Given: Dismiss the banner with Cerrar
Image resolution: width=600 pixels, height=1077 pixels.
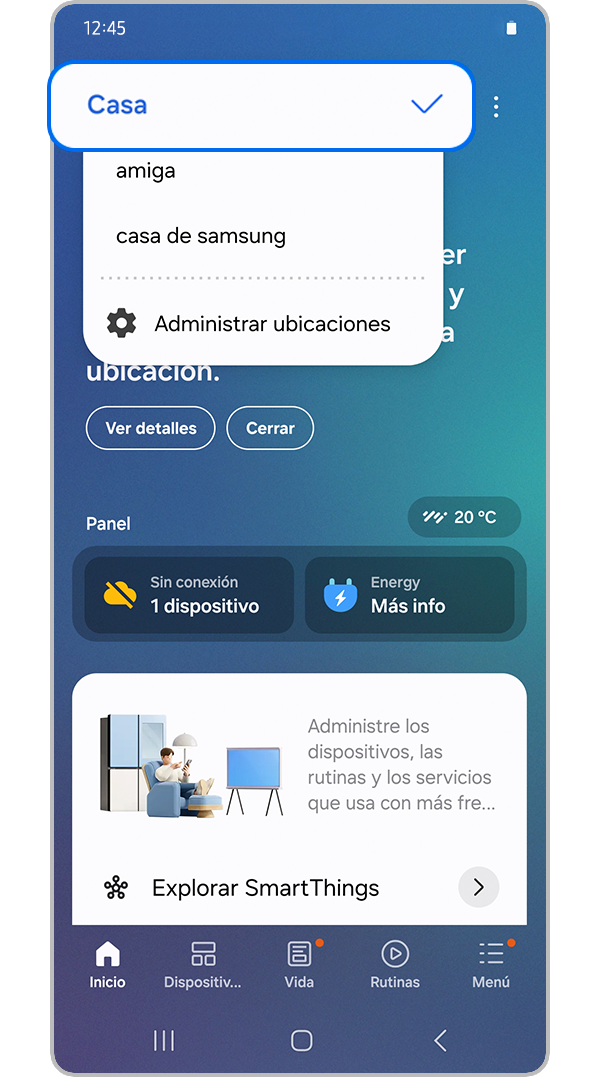Looking at the screenshot, I should [x=270, y=428].
